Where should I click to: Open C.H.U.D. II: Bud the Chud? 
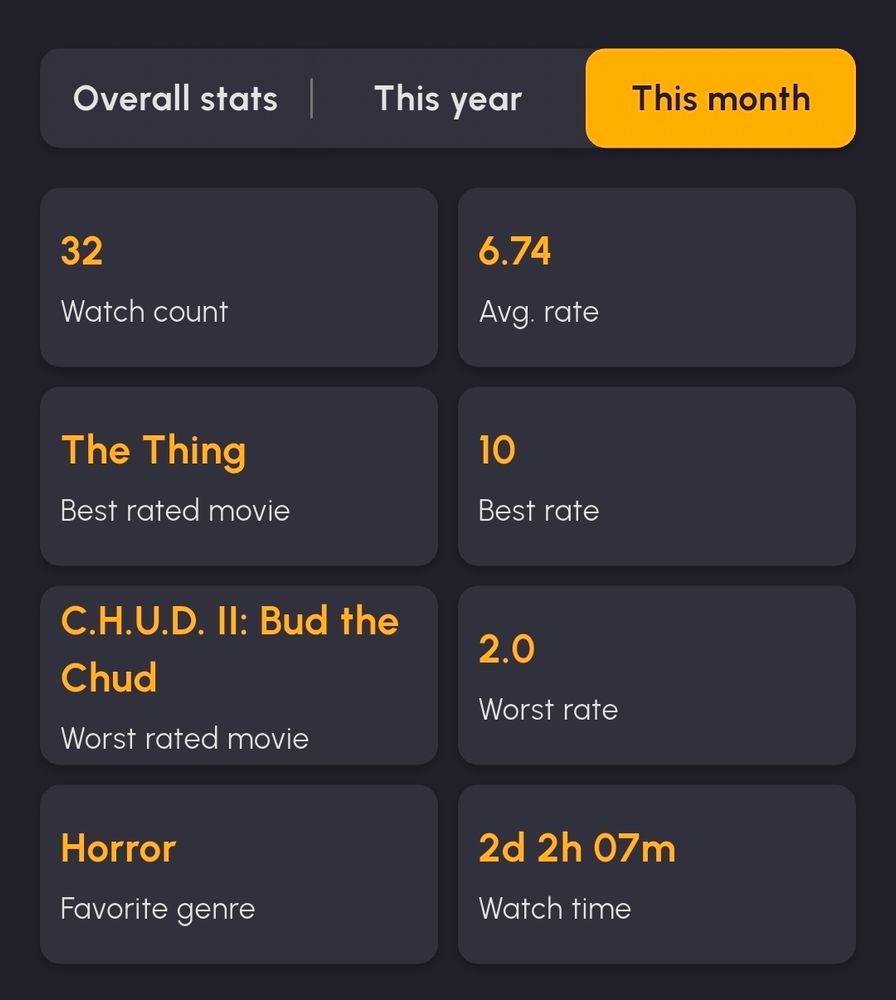pyautogui.click(x=230, y=648)
